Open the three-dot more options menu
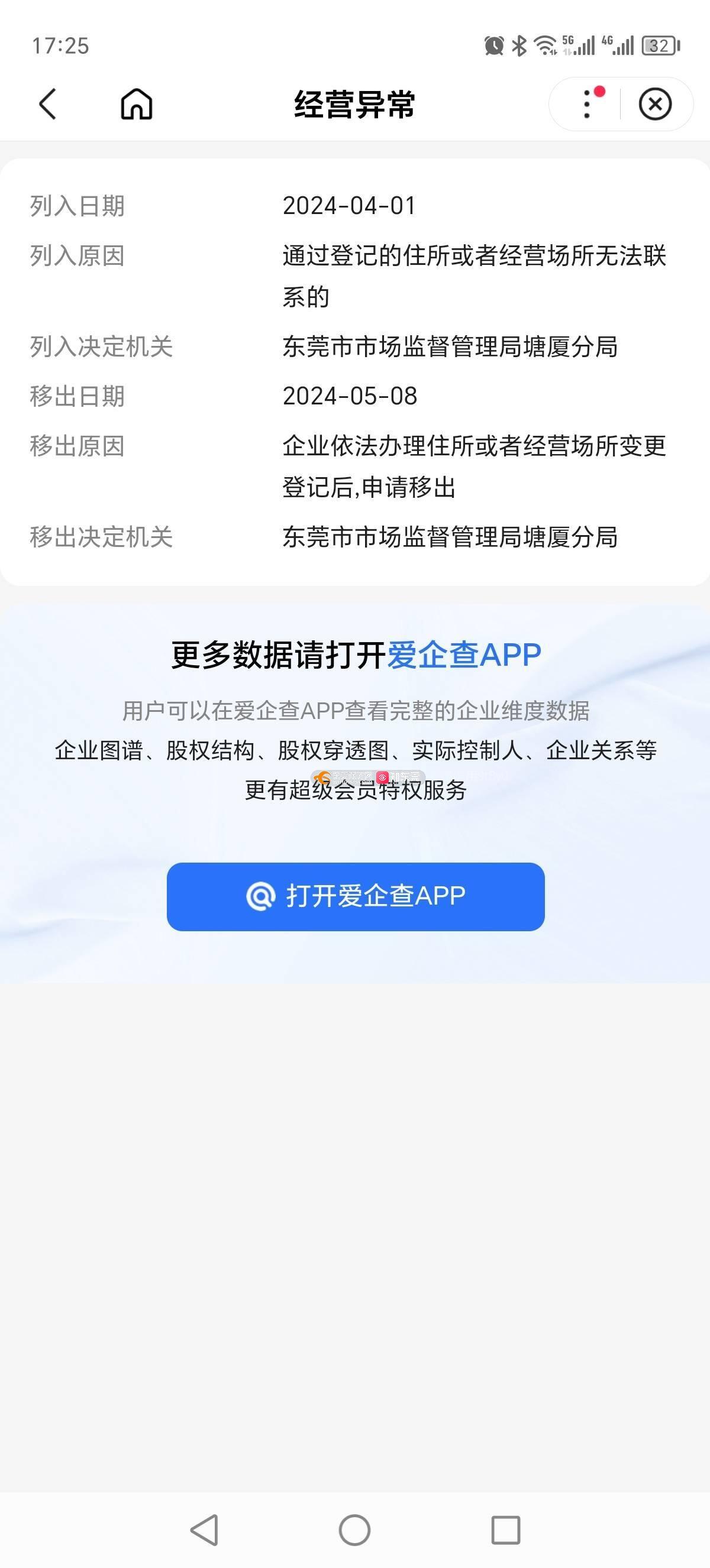The width and height of the screenshot is (710, 1568). 587,104
